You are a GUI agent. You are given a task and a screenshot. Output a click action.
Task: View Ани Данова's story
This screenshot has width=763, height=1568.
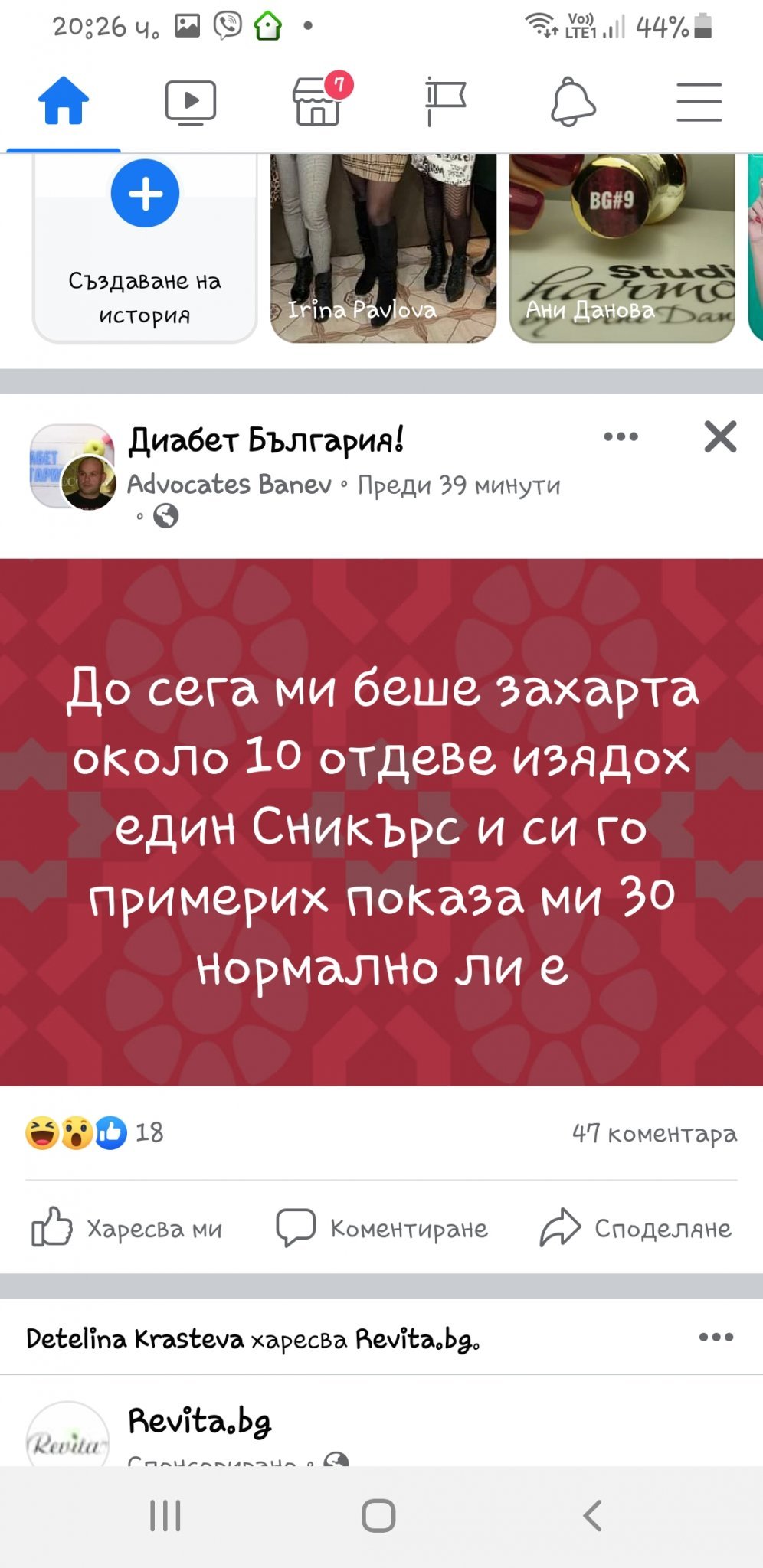622,247
